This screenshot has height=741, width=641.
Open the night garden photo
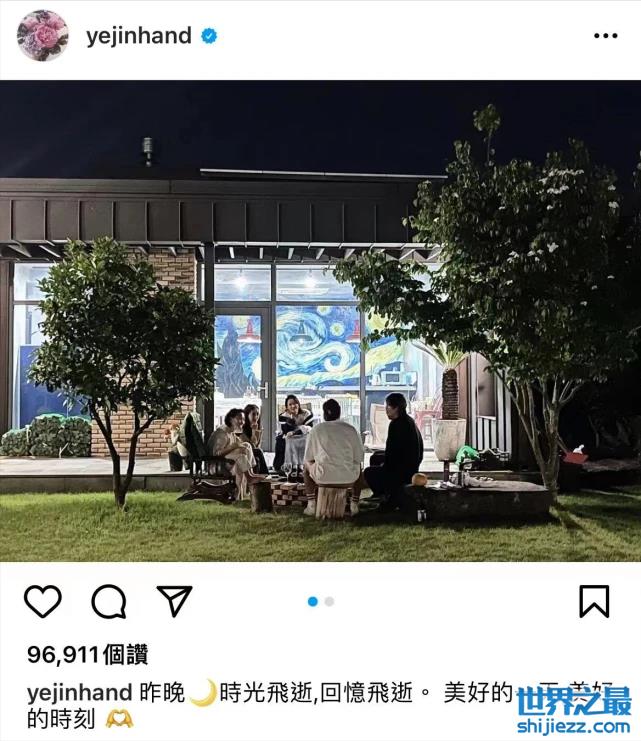[320, 320]
